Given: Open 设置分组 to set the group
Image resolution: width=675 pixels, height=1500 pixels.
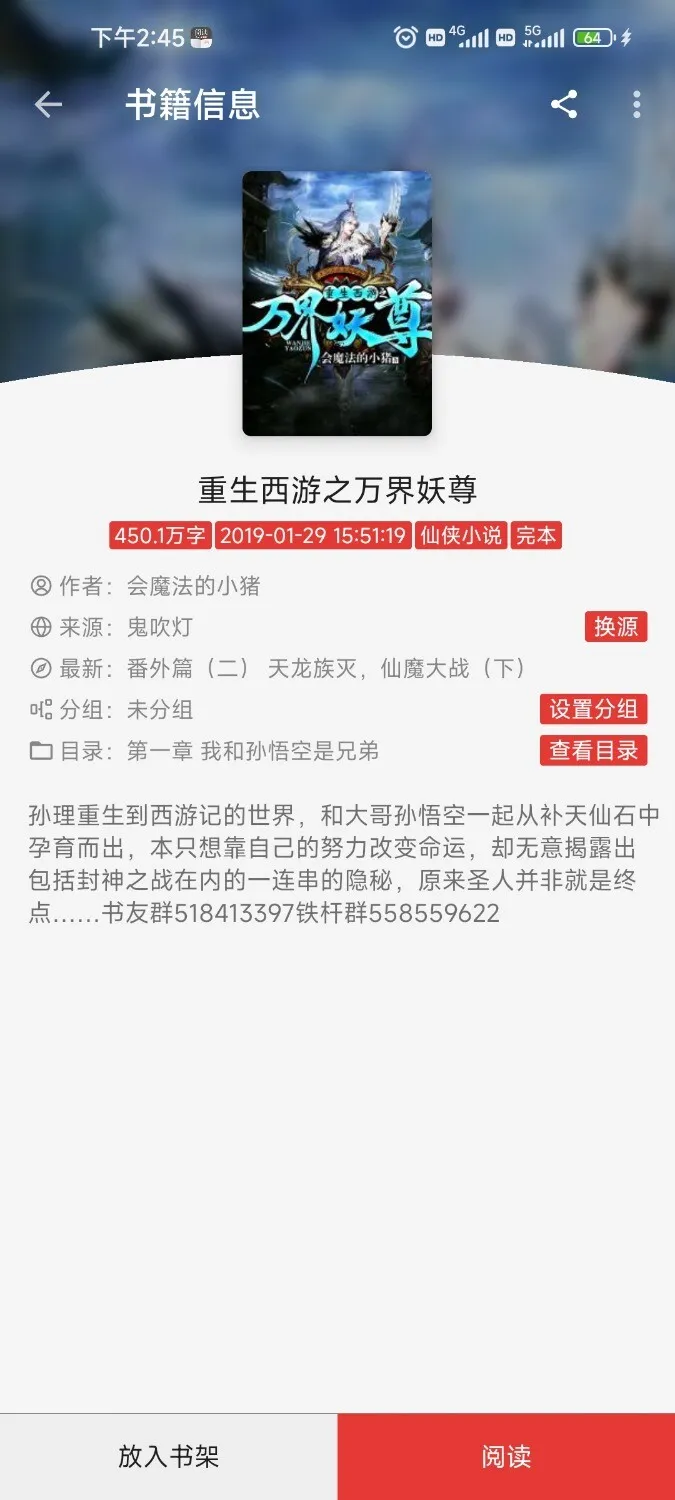Looking at the screenshot, I should tap(593, 709).
